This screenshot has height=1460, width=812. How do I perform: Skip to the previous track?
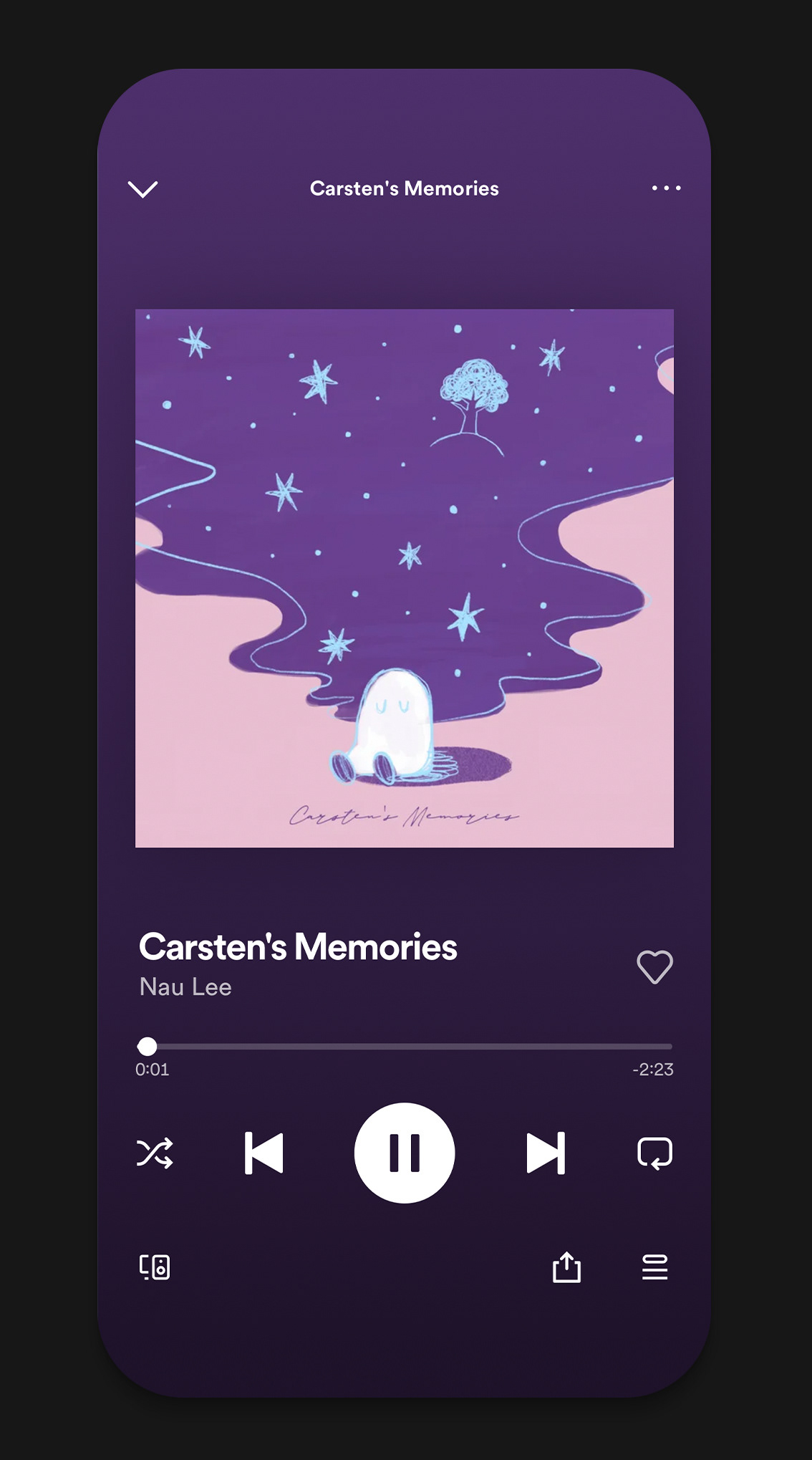click(x=264, y=1153)
